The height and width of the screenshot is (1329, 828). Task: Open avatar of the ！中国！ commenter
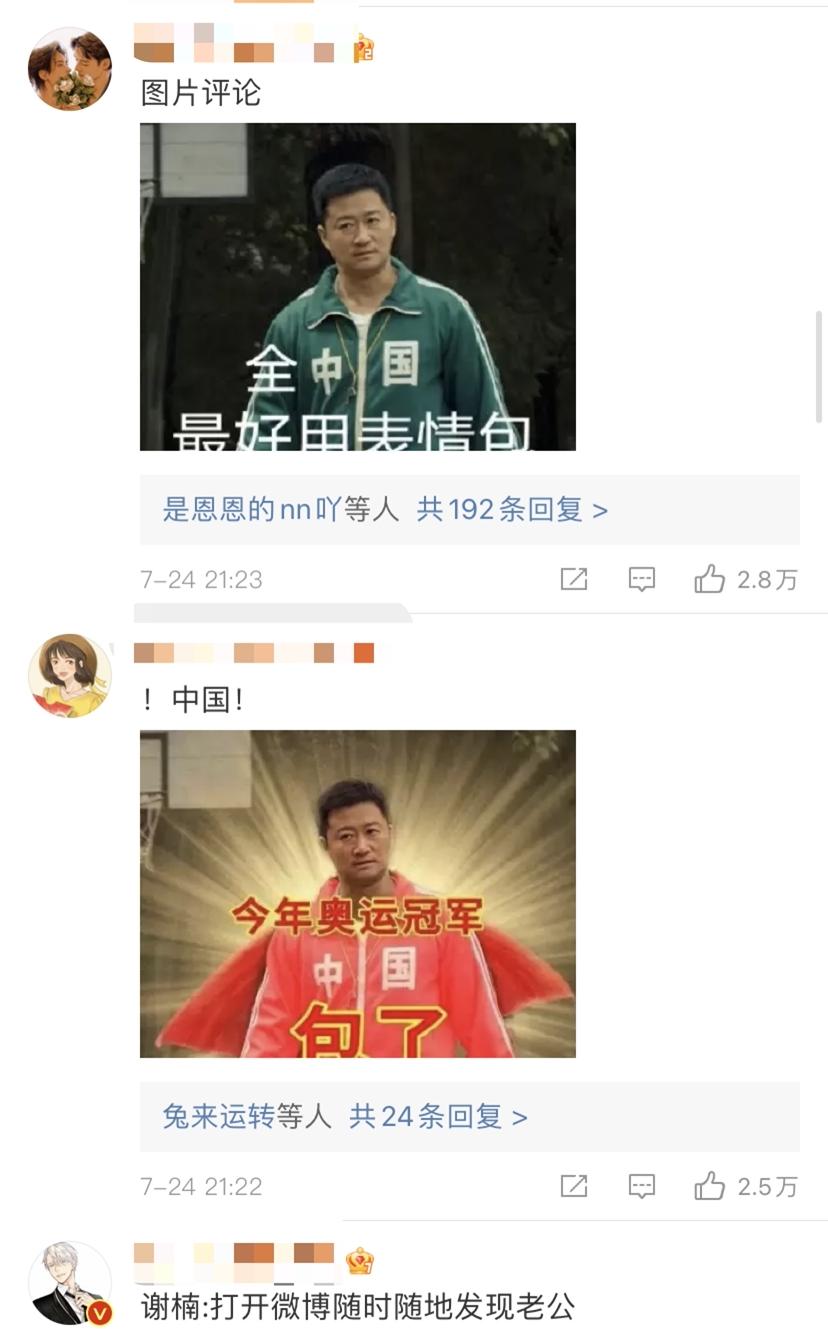[x=70, y=675]
